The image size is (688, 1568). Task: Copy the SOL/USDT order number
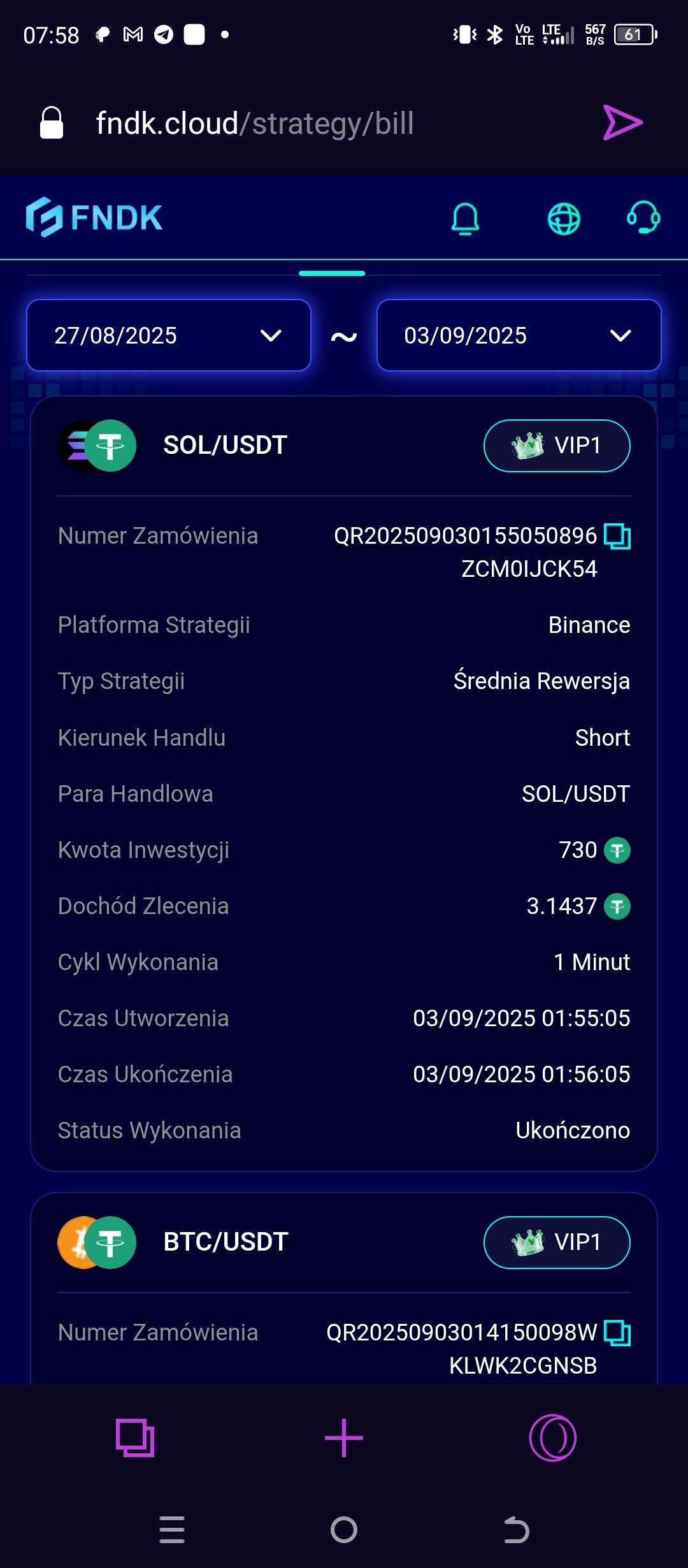click(x=617, y=536)
